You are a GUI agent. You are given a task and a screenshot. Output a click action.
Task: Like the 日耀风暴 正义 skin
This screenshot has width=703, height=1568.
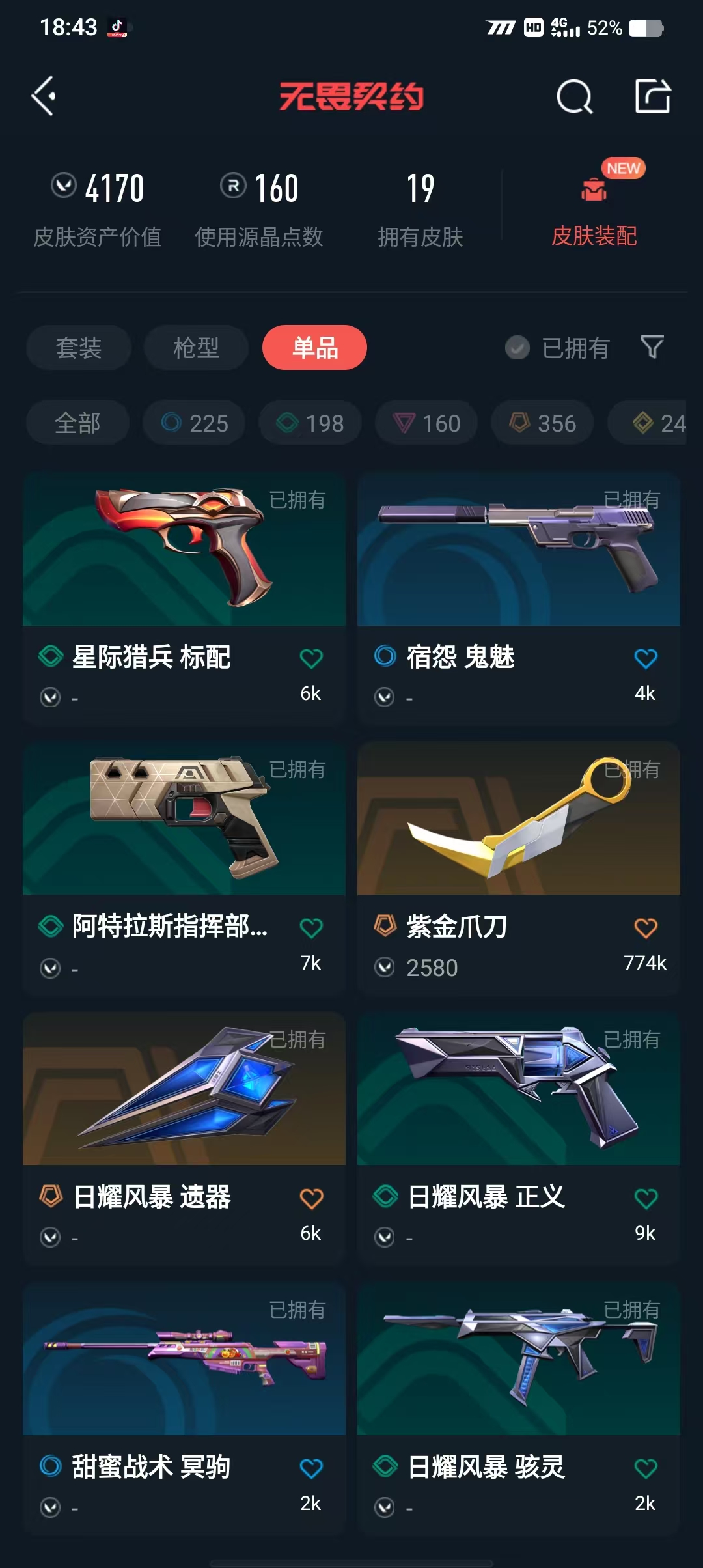645,1198
